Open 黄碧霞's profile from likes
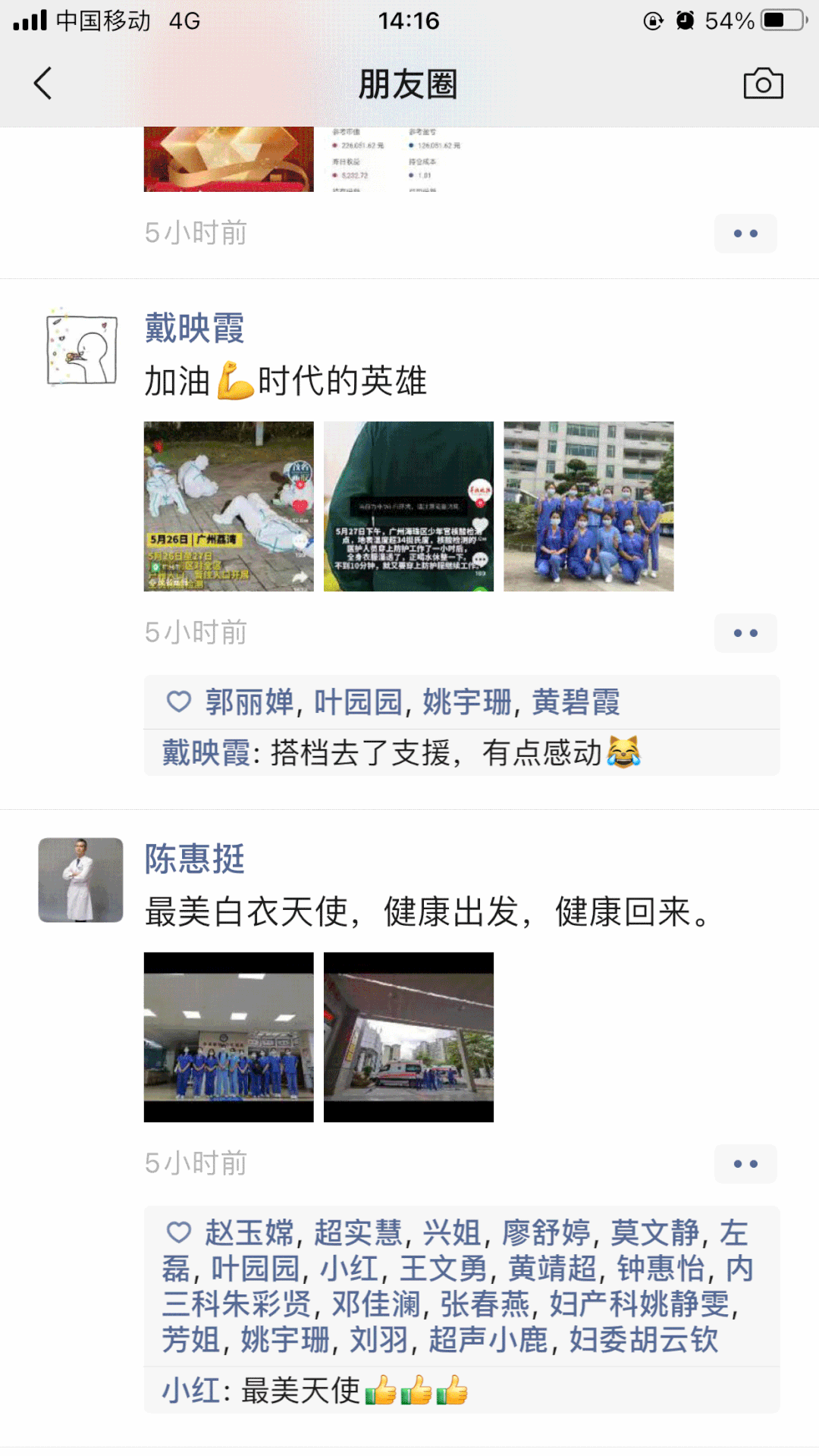819x1456 pixels. pyautogui.click(x=576, y=702)
